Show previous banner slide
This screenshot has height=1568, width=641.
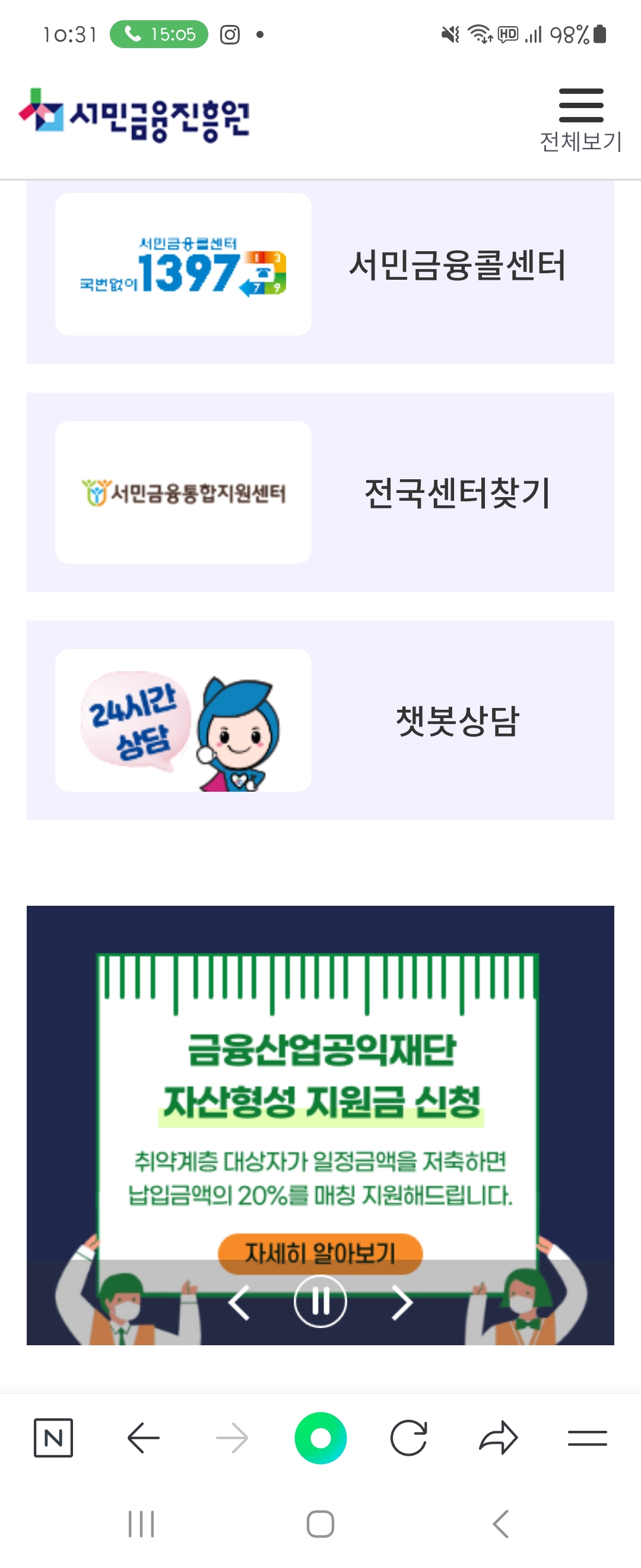click(x=239, y=1302)
